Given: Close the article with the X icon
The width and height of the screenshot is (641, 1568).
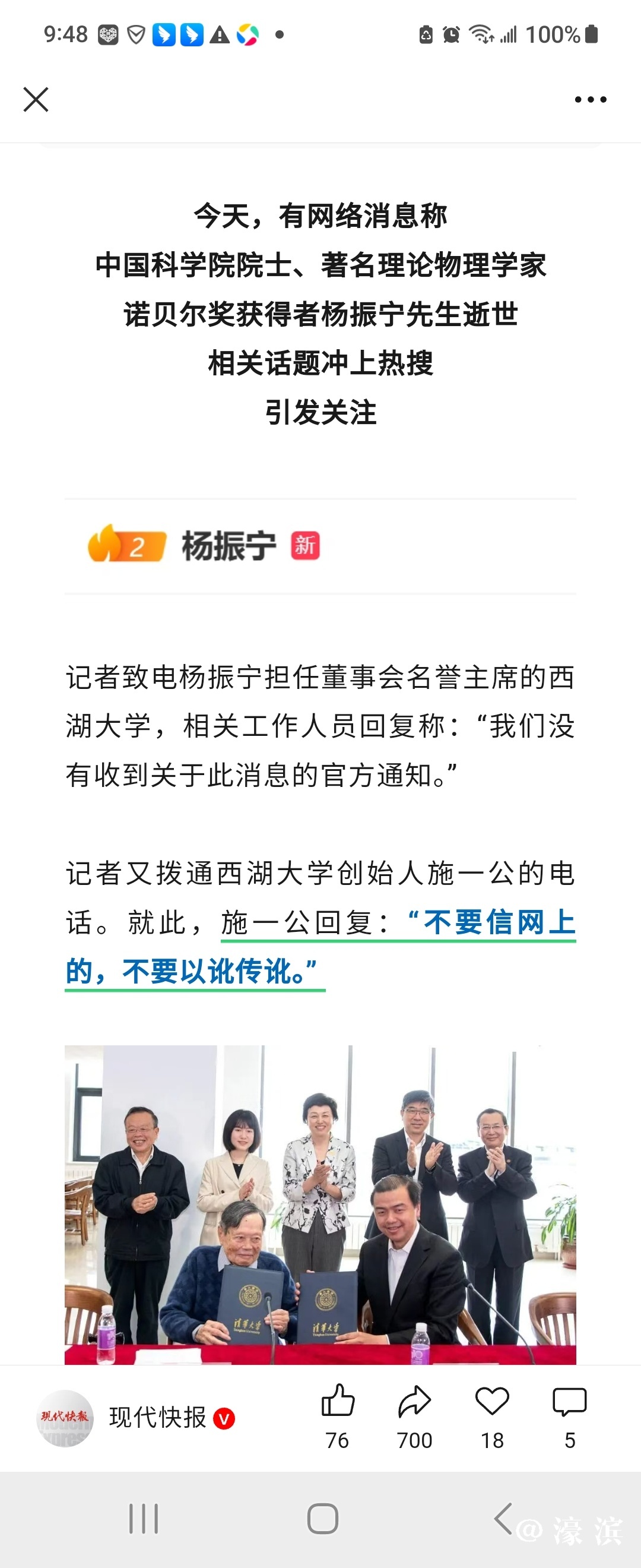Looking at the screenshot, I should pyautogui.click(x=36, y=99).
